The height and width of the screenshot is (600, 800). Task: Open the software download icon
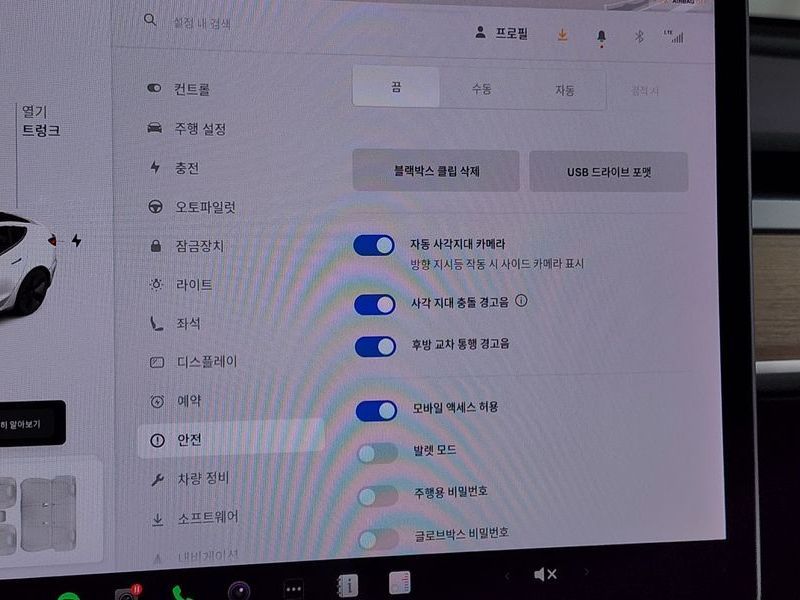[562, 35]
